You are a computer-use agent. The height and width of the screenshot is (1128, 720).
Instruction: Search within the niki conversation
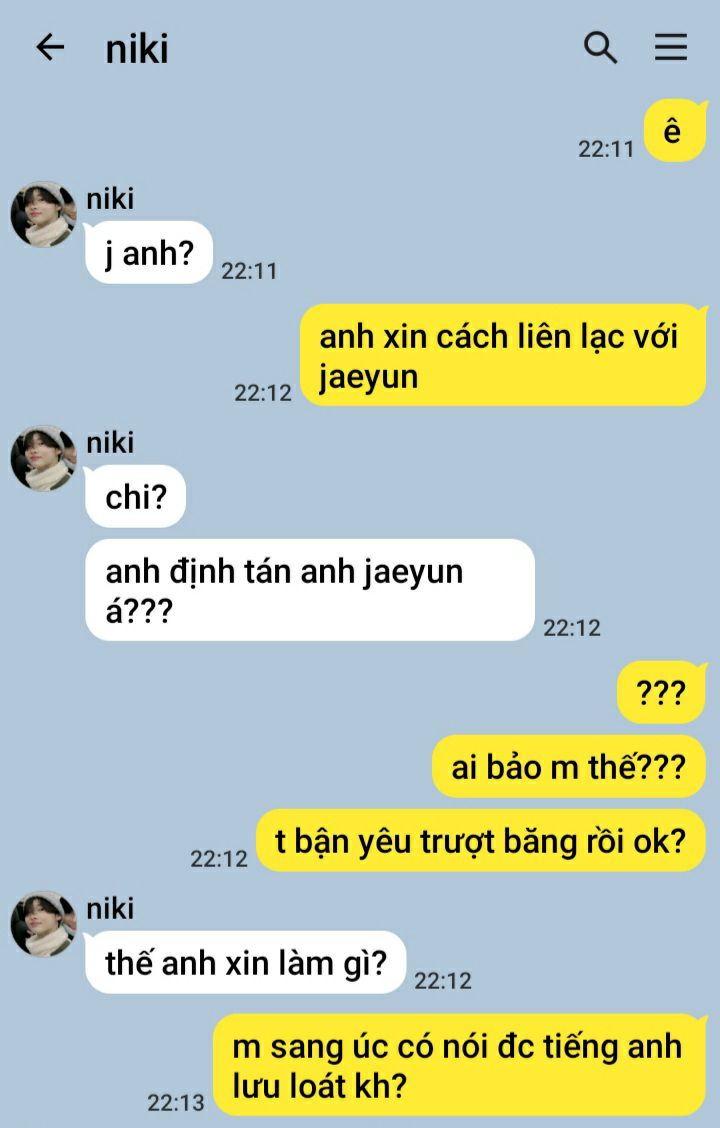pos(600,47)
